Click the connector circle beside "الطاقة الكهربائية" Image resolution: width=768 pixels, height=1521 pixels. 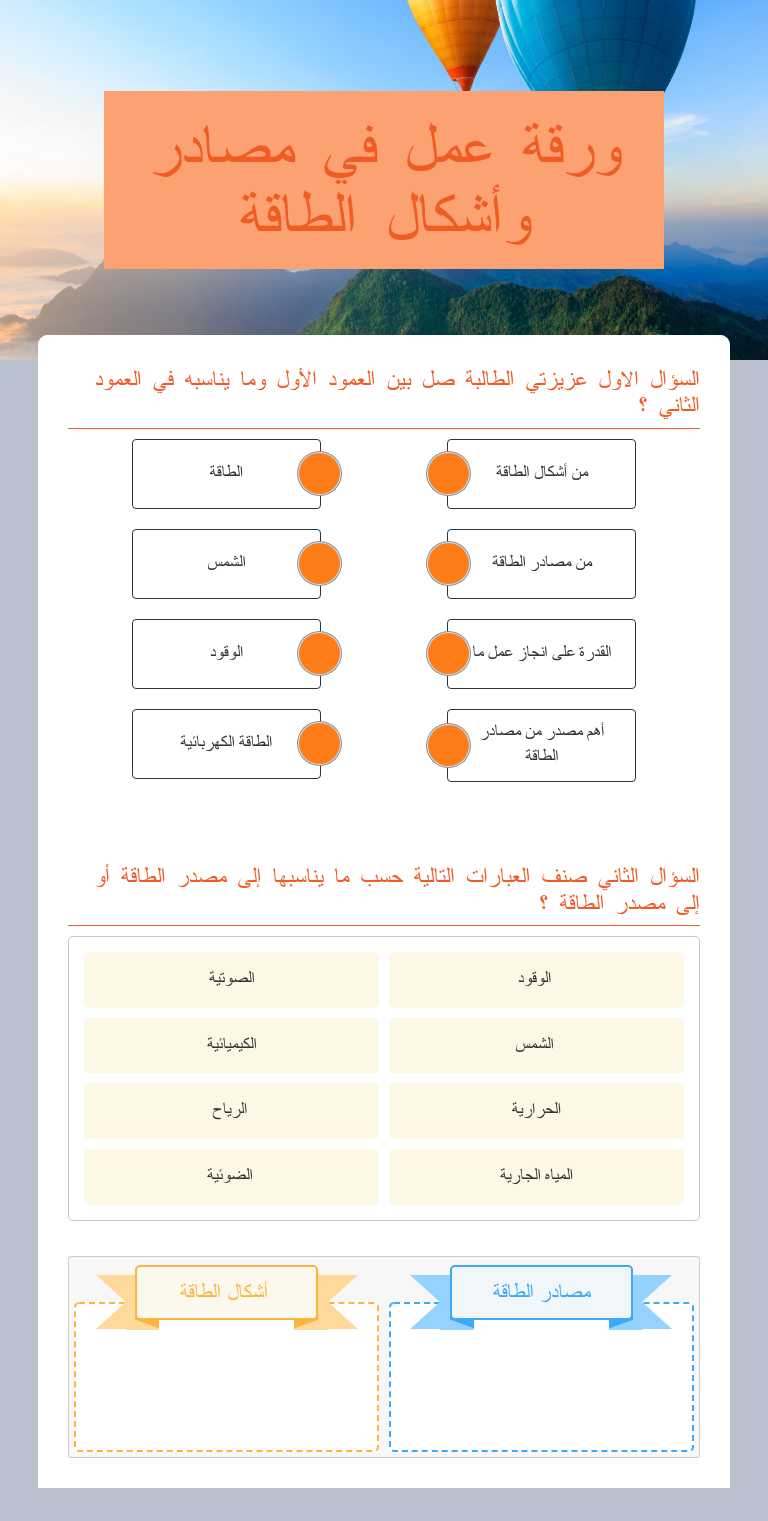click(319, 744)
